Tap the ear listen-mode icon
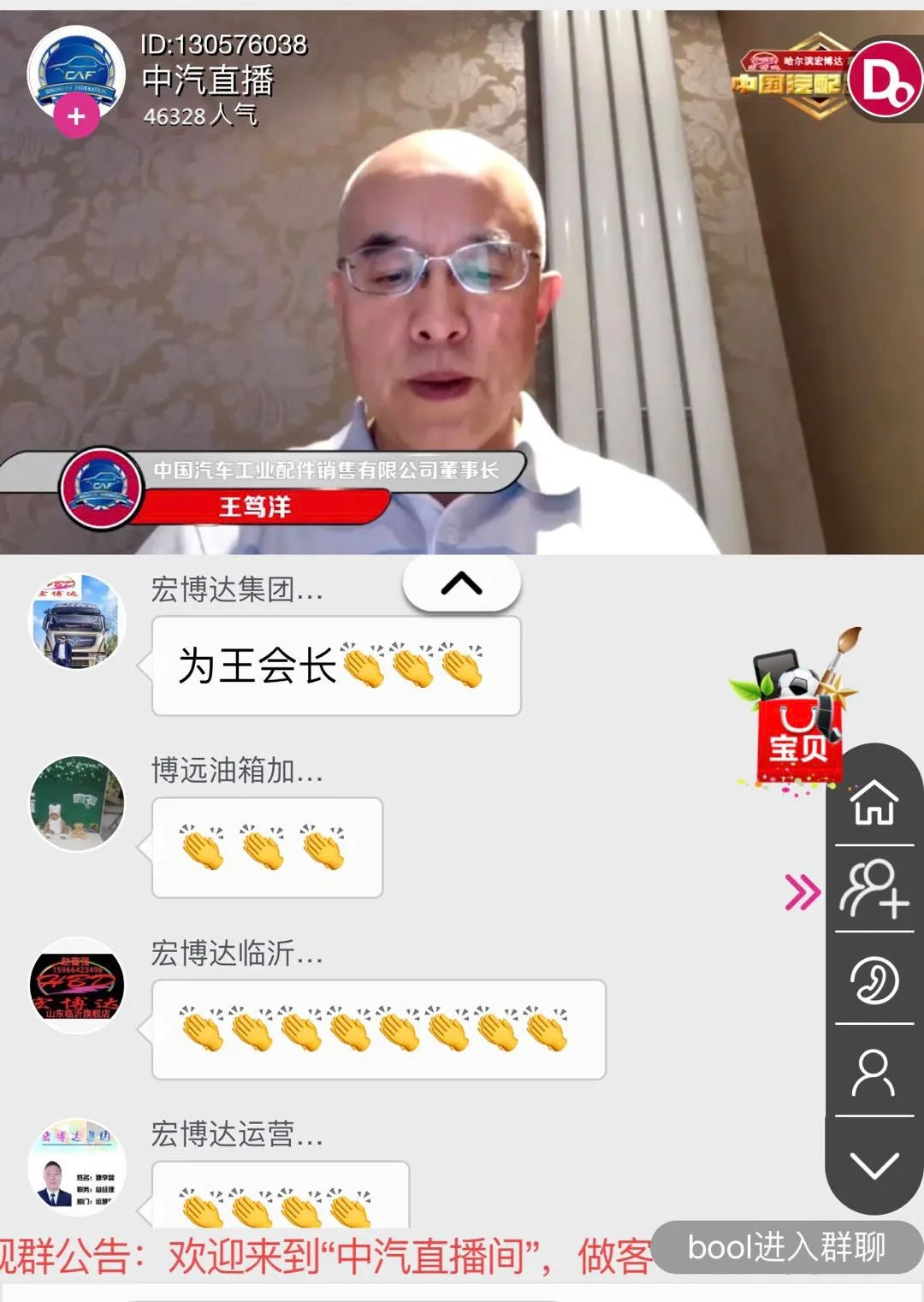 click(x=874, y=979)
